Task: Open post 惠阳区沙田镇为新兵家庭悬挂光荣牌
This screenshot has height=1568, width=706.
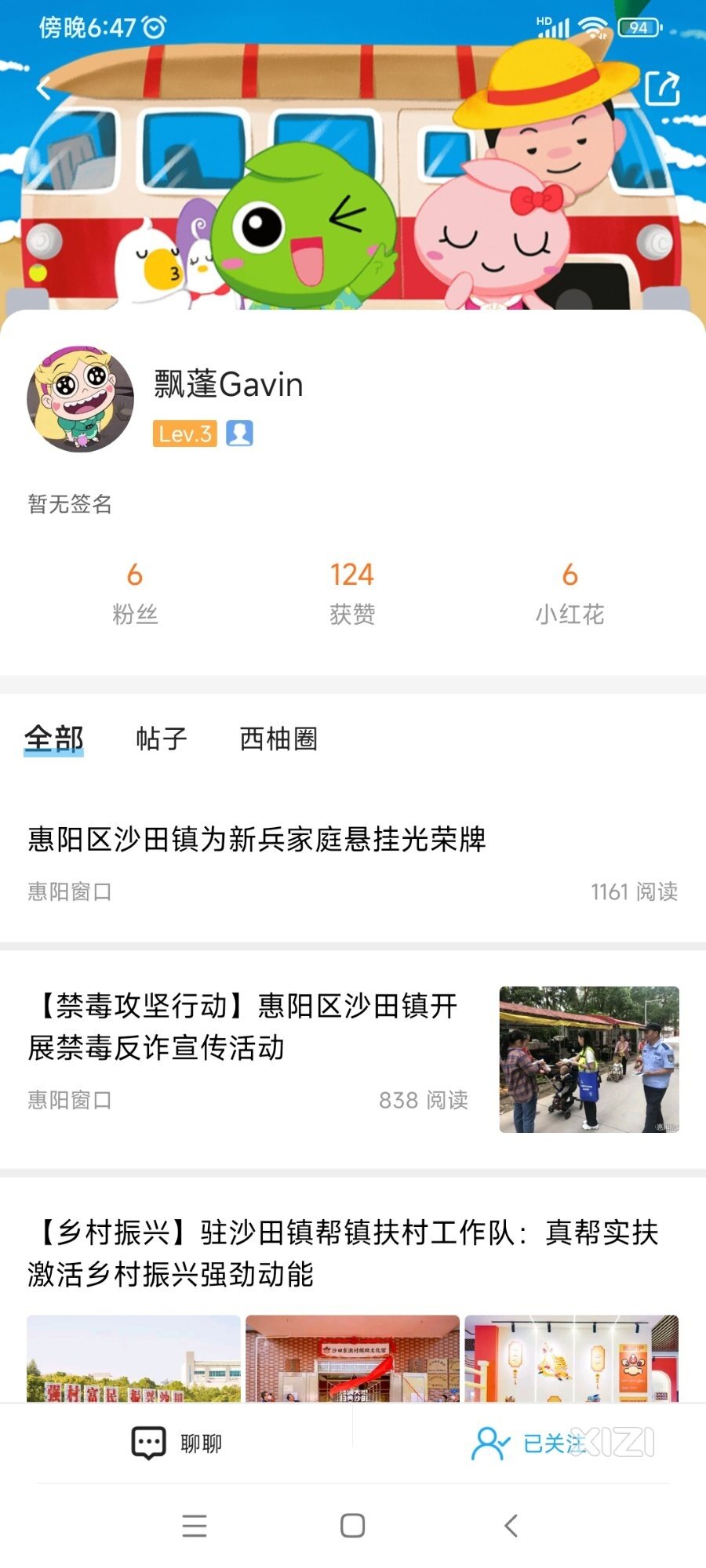Action: pyautogui.click(x=257, y=840)
